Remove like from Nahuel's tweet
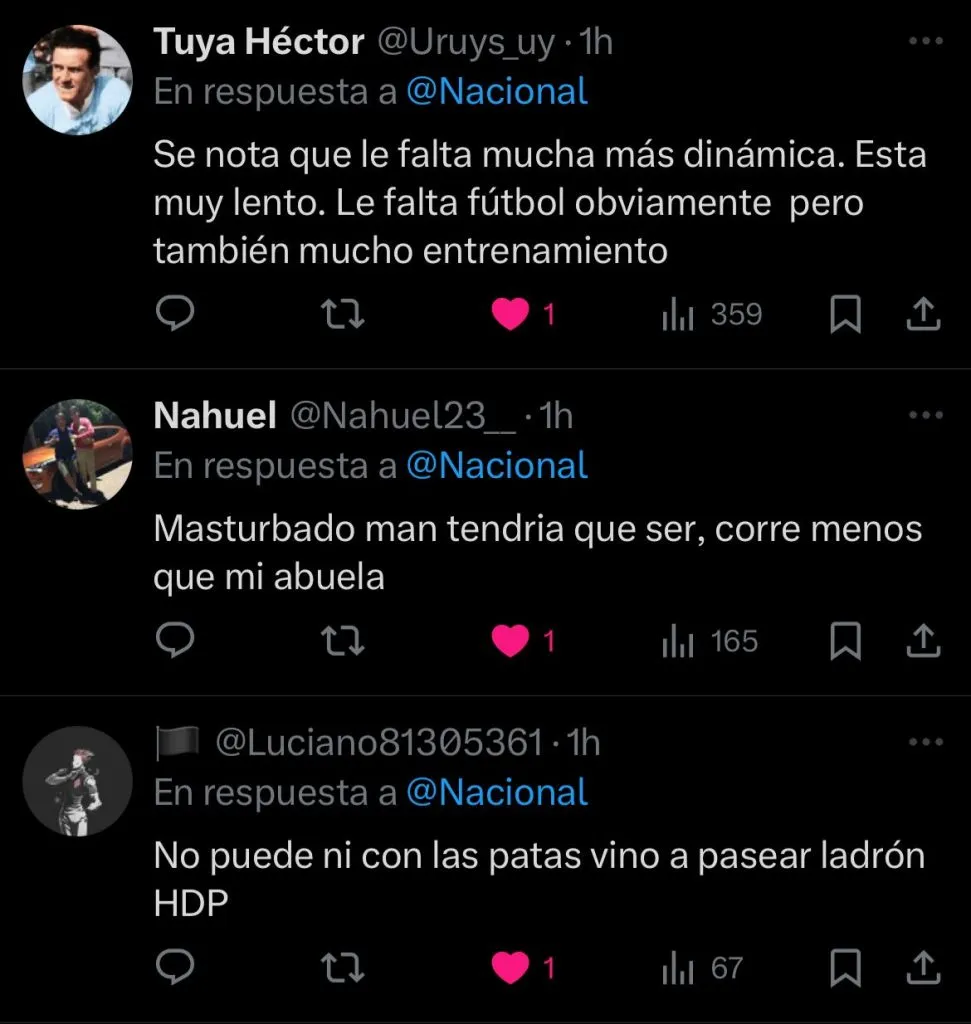Viewport: 971px width, 1024px height. [511, 642]
